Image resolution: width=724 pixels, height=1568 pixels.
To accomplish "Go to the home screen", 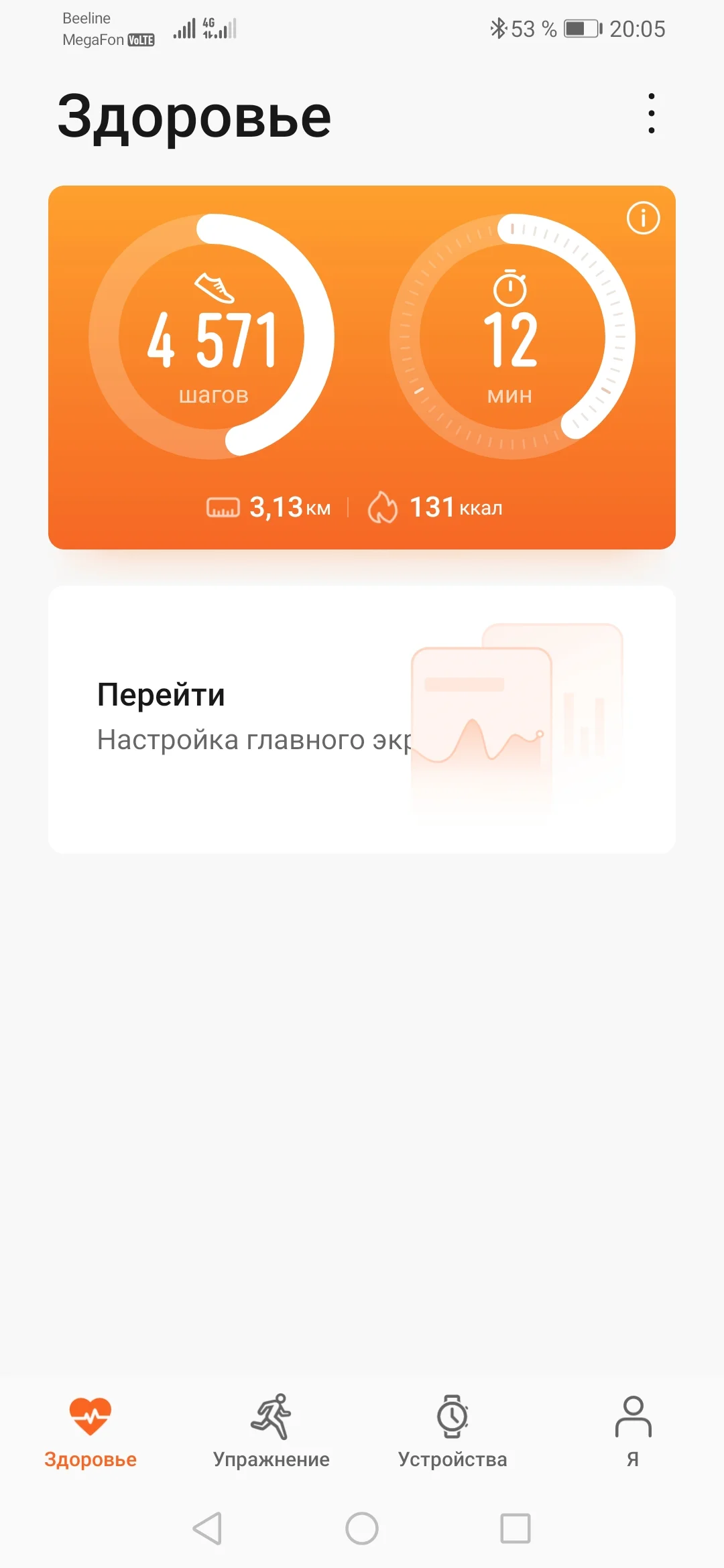I will pos(362,1528).
